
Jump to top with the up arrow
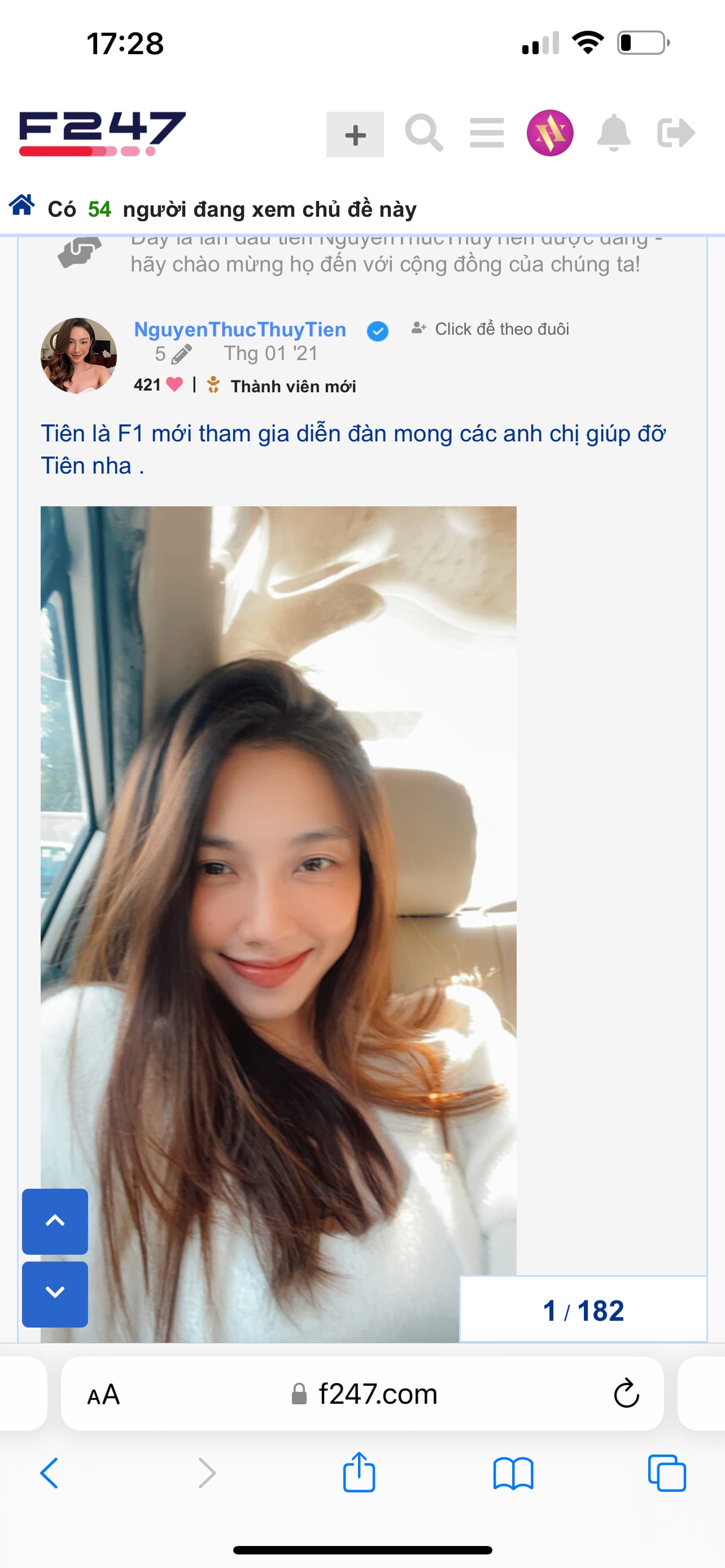click(55, 1221)
